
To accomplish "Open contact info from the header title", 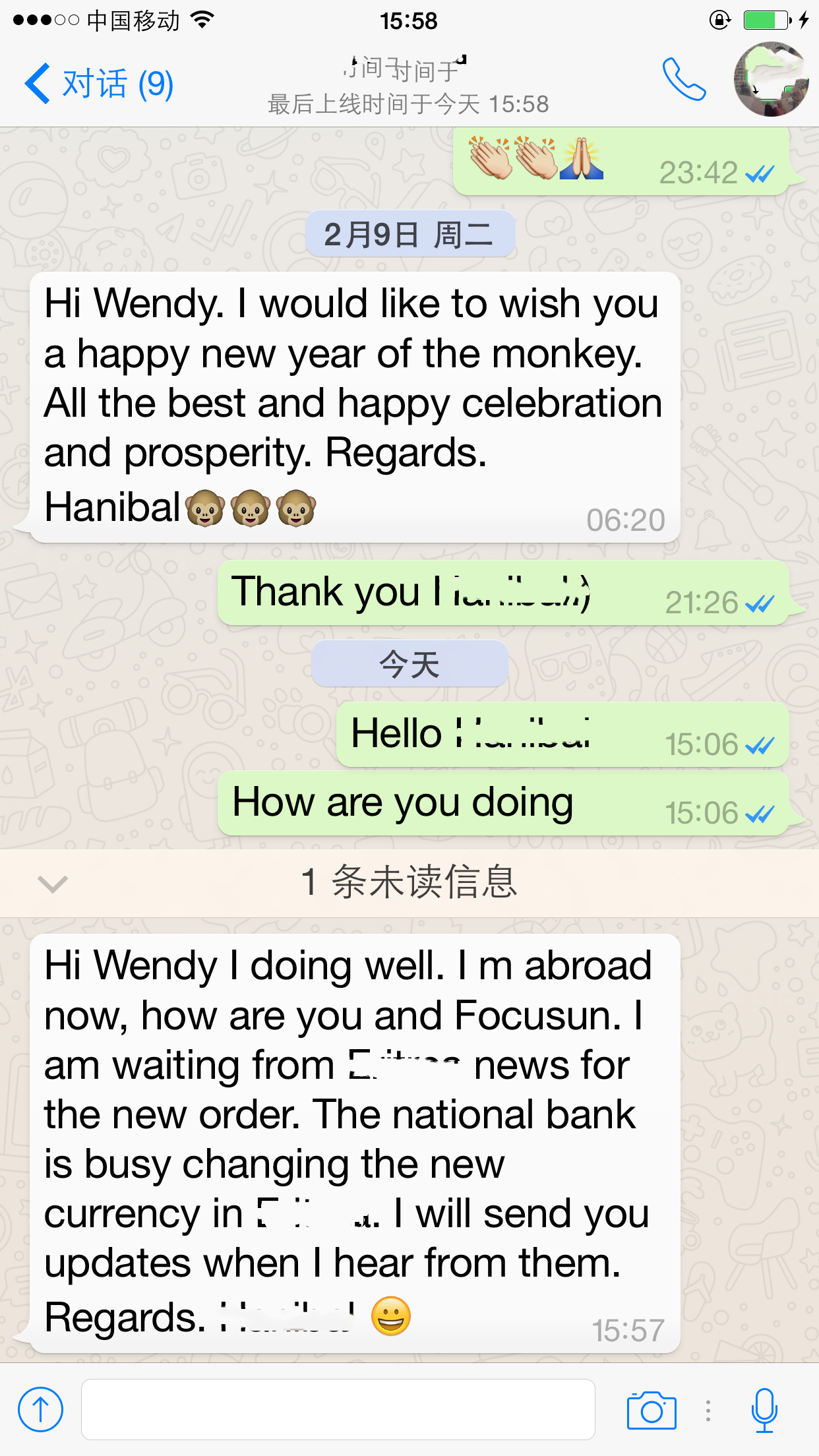I will pos(408,86).
